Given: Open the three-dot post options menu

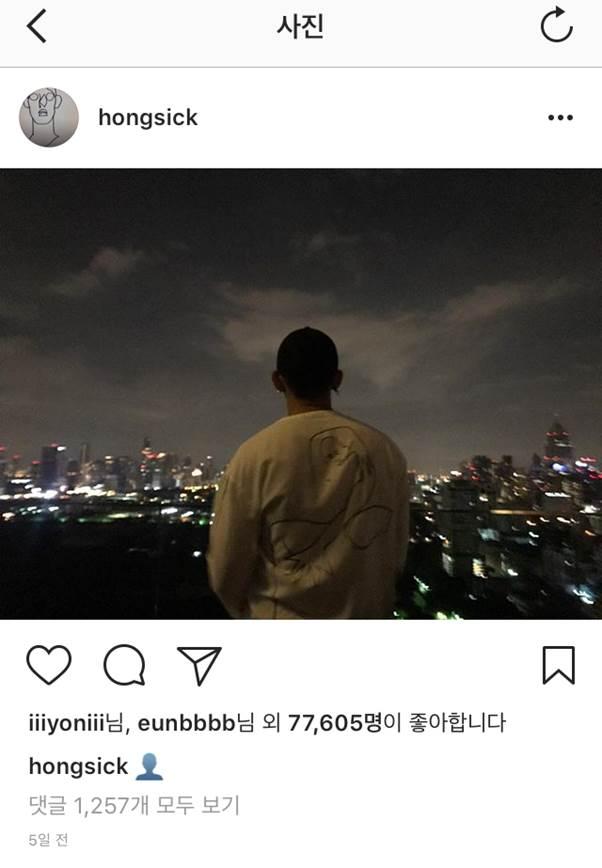Looking at the screenshot, I should pos(560,118).
